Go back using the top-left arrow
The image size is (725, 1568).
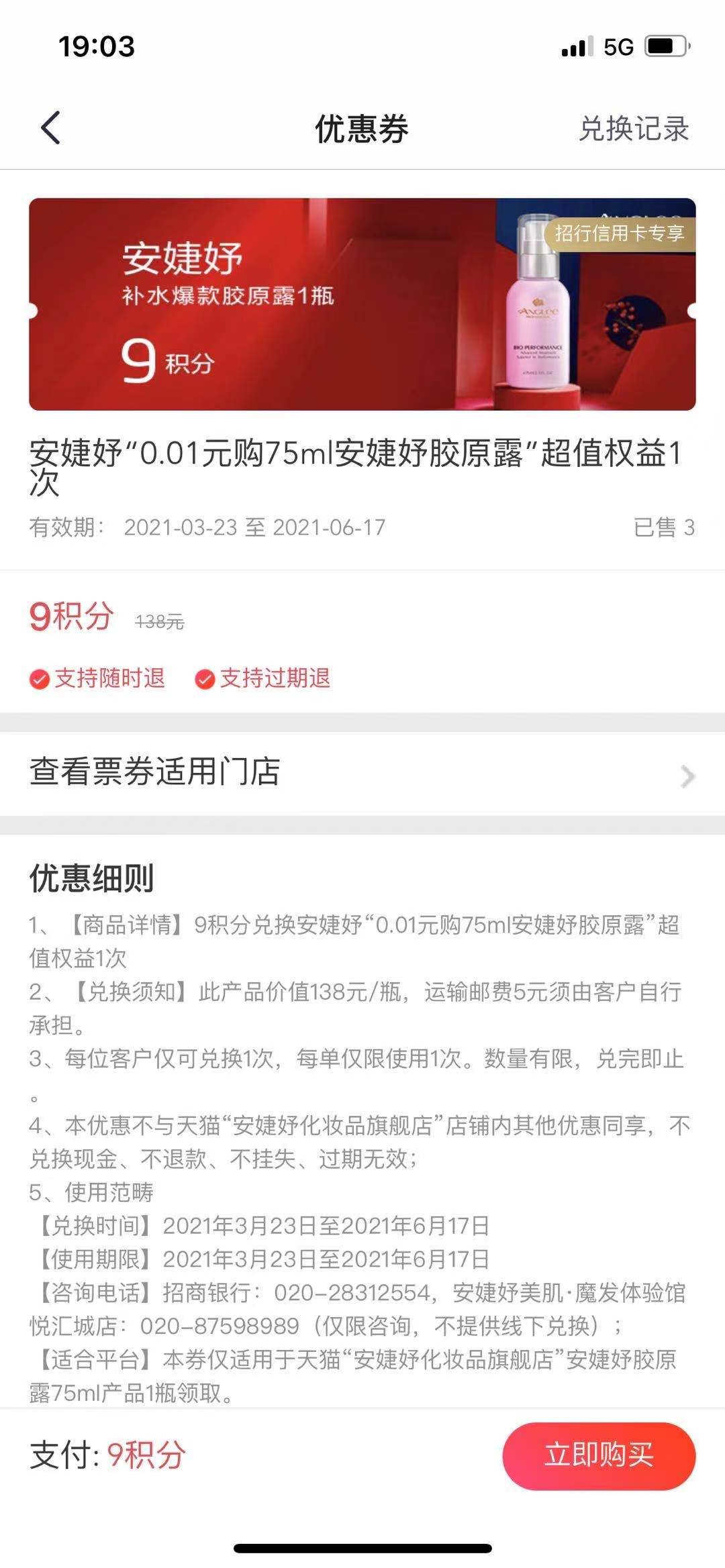pyautogui.click(x=51, y=127)
